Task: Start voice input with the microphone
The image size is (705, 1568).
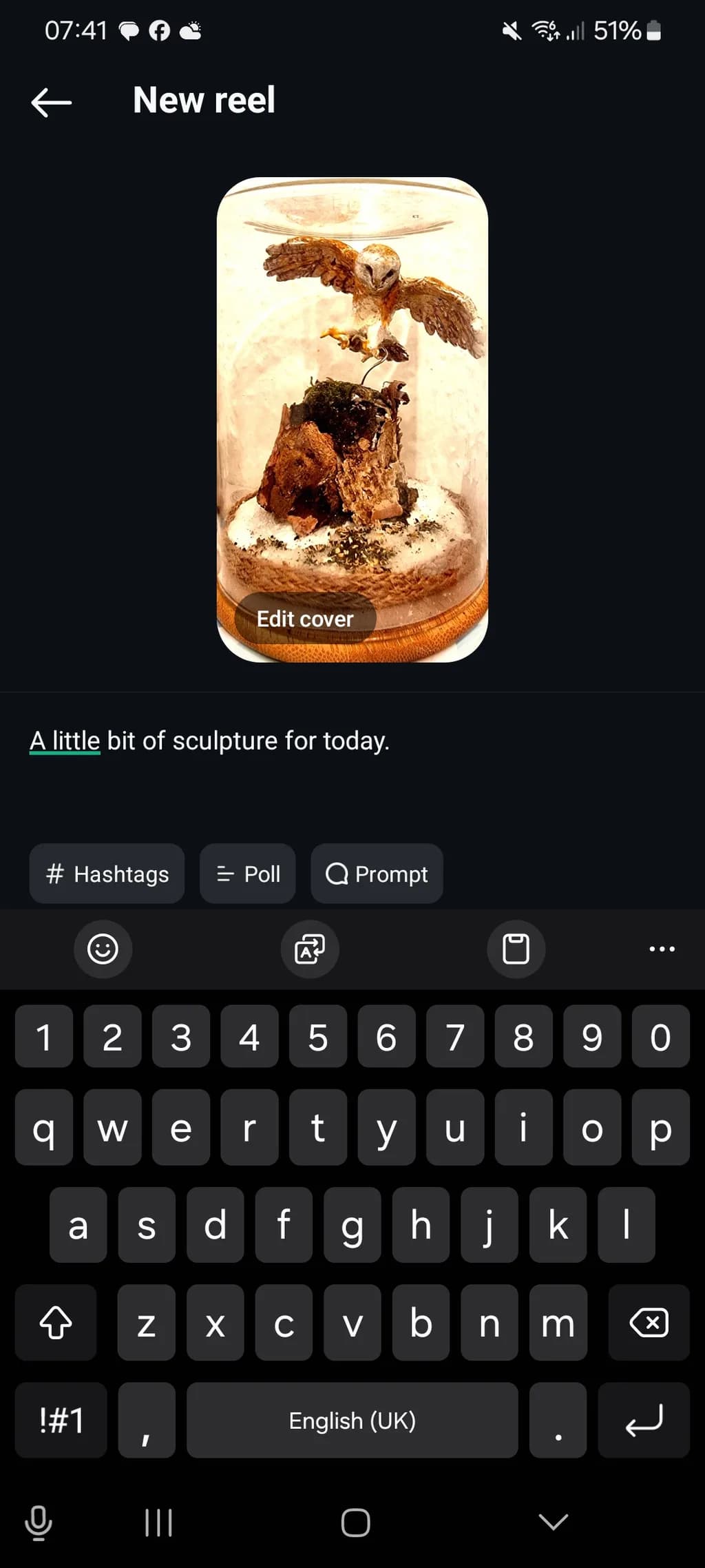Action: click(x=39, y=1522)
